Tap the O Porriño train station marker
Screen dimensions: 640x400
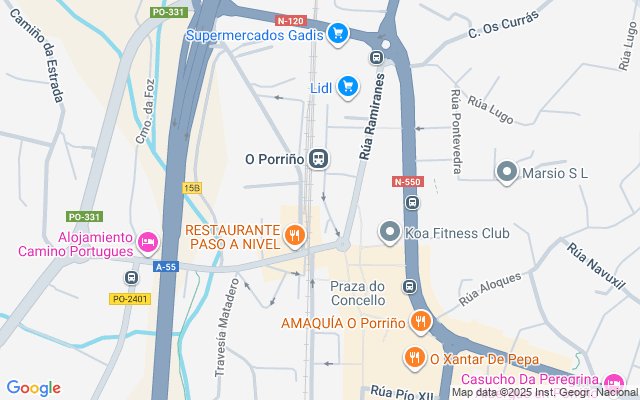point(319,159)
